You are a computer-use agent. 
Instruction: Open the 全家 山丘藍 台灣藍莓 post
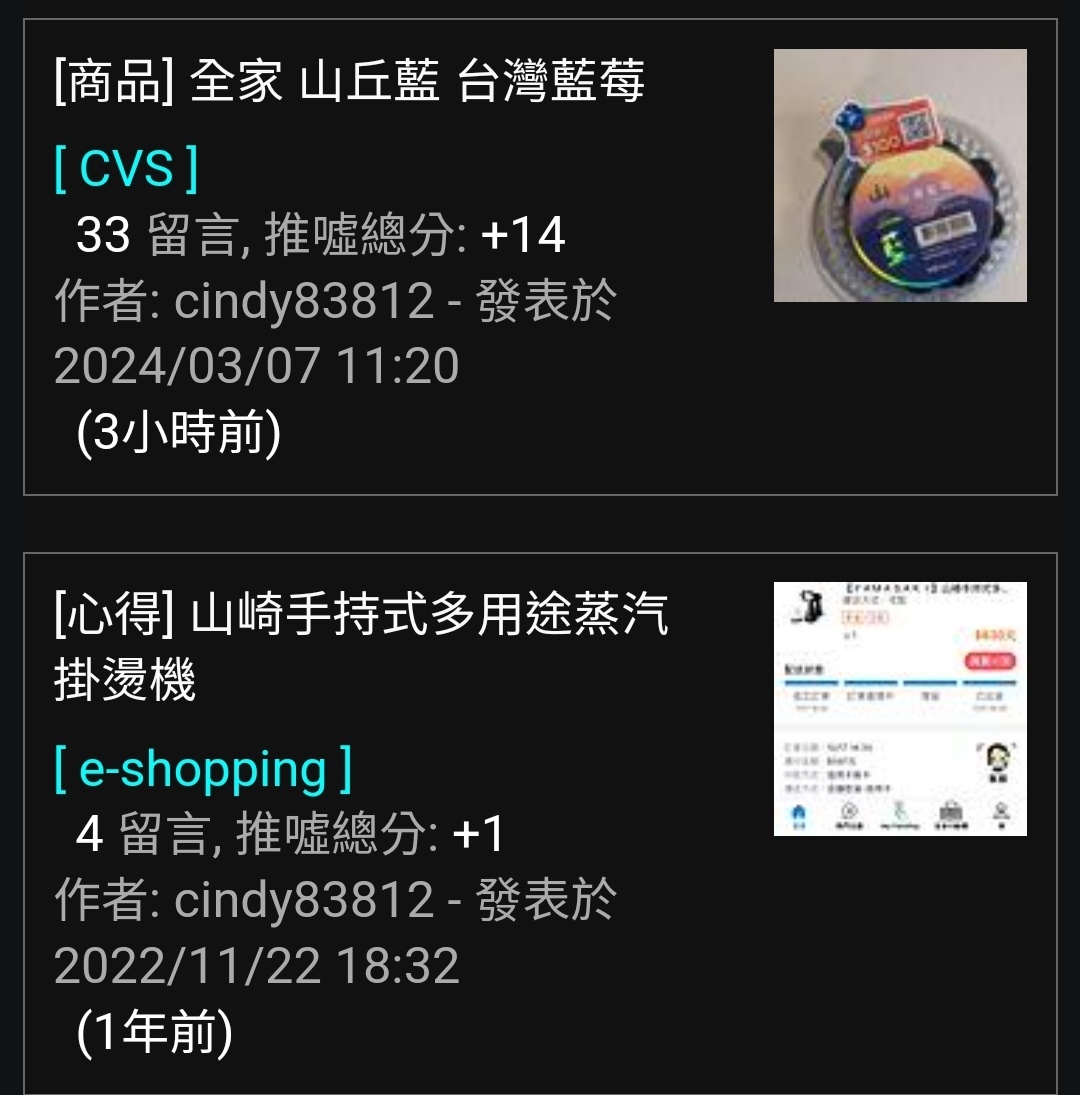point(349,82)
